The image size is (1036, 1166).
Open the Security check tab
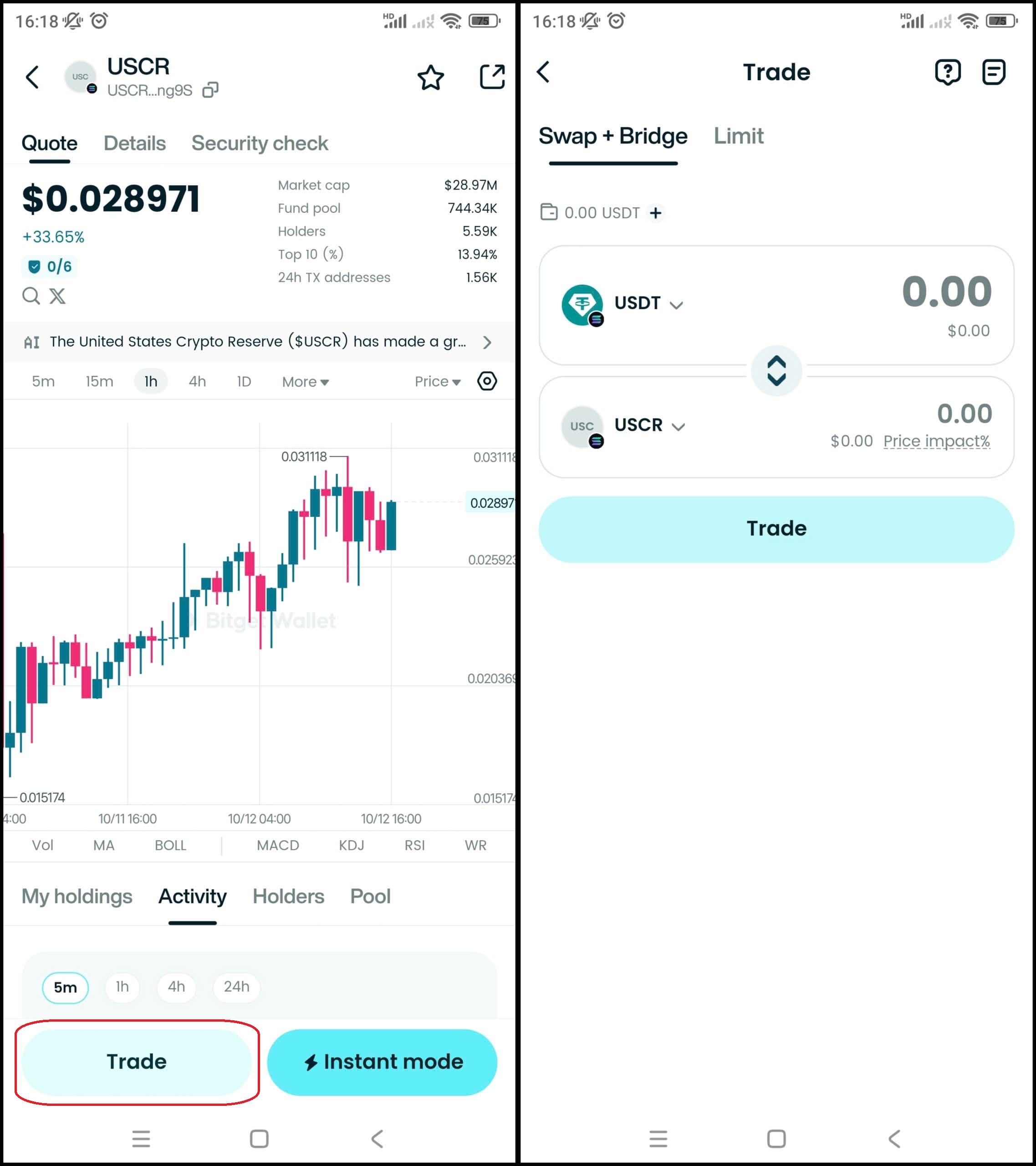[x=260, y=143]
